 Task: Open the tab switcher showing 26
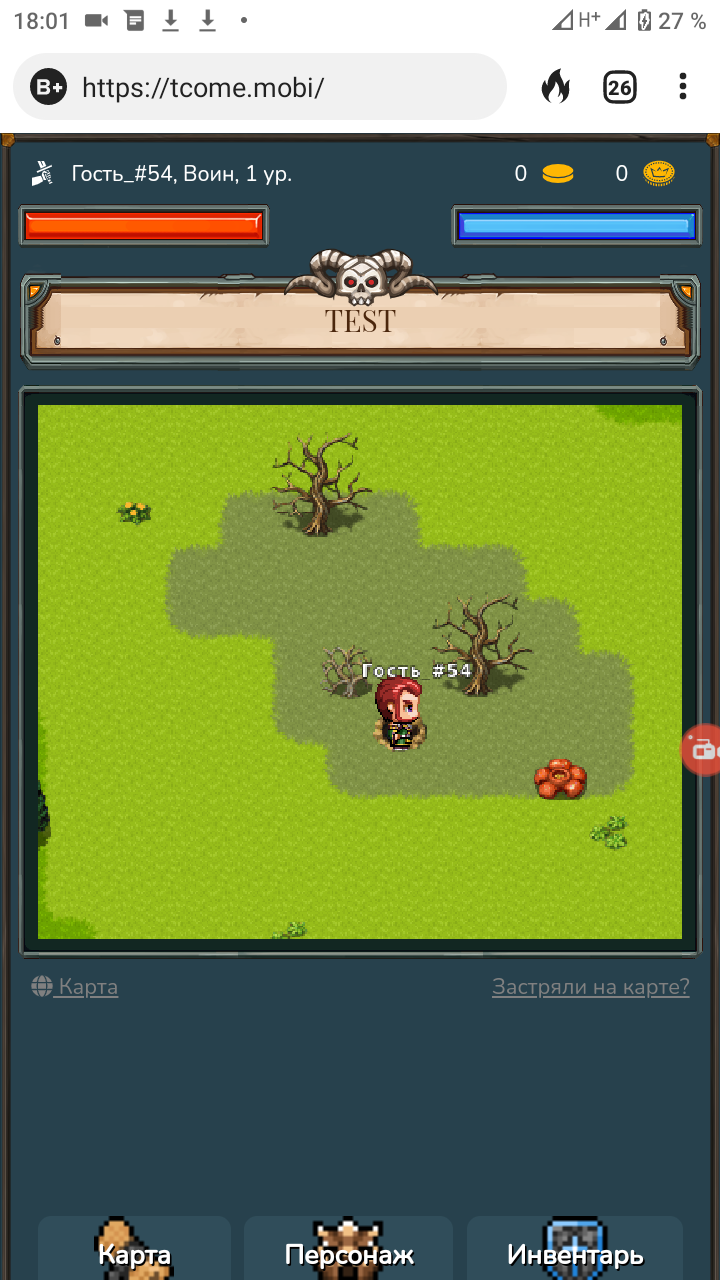point(620,88)
